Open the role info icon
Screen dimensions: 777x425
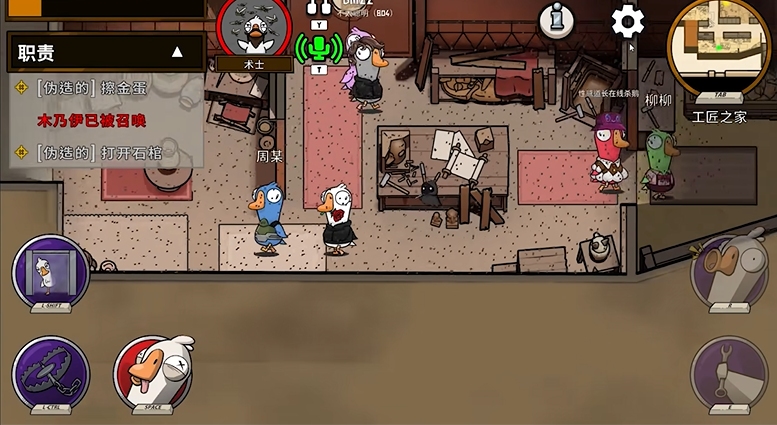[x=557, y=20]
